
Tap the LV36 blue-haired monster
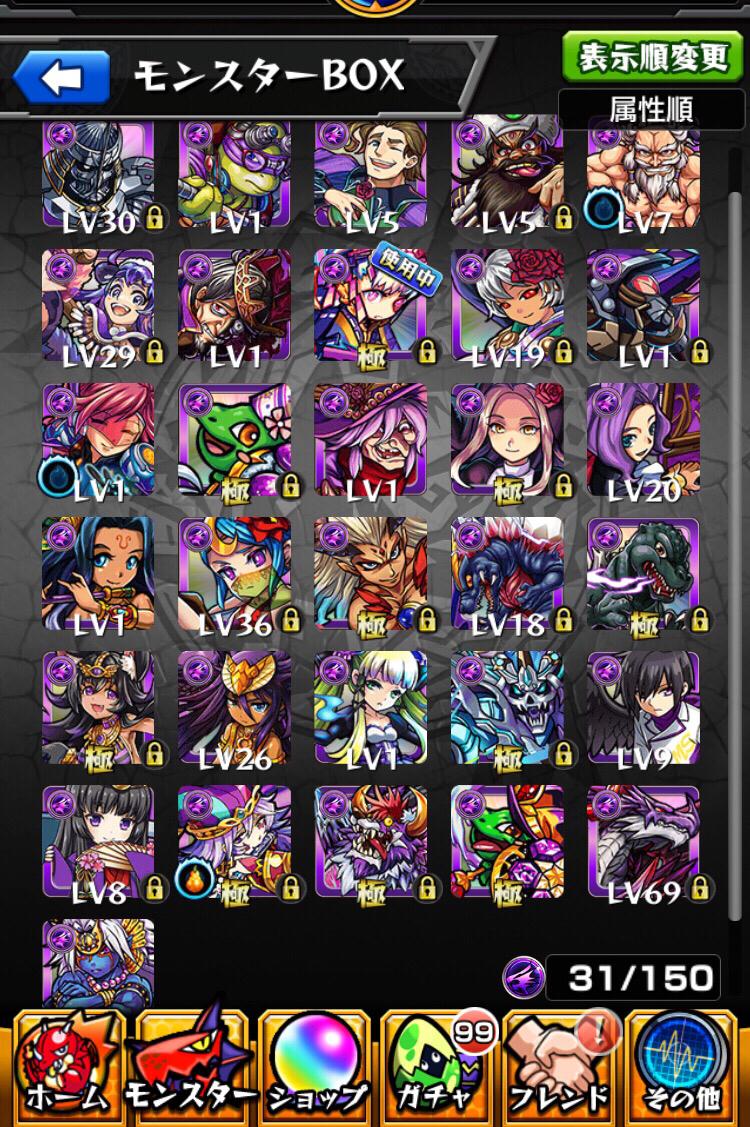pyautogui.click(x=234, y=572)
